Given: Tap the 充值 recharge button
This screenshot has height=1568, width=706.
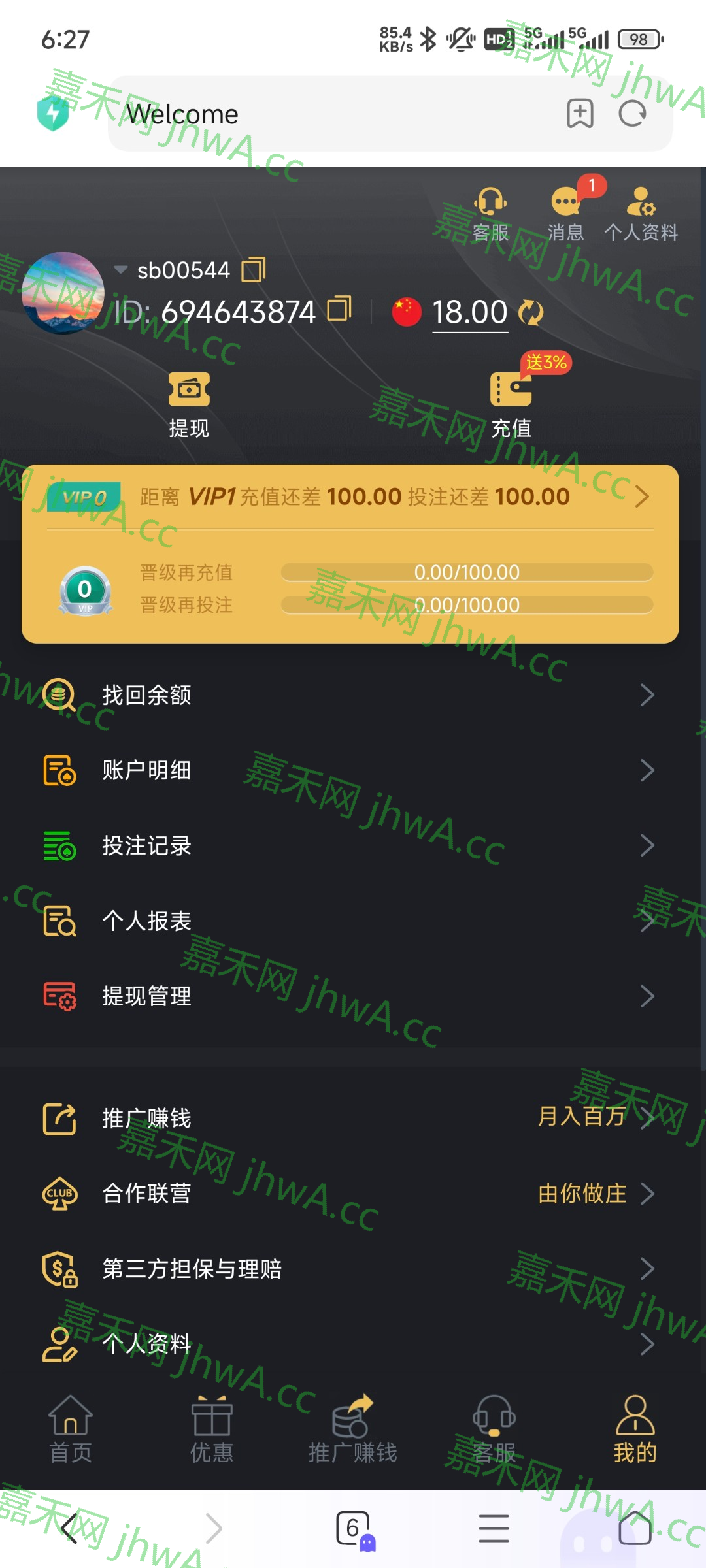Looking at the screenshot, I should point(511,405).
